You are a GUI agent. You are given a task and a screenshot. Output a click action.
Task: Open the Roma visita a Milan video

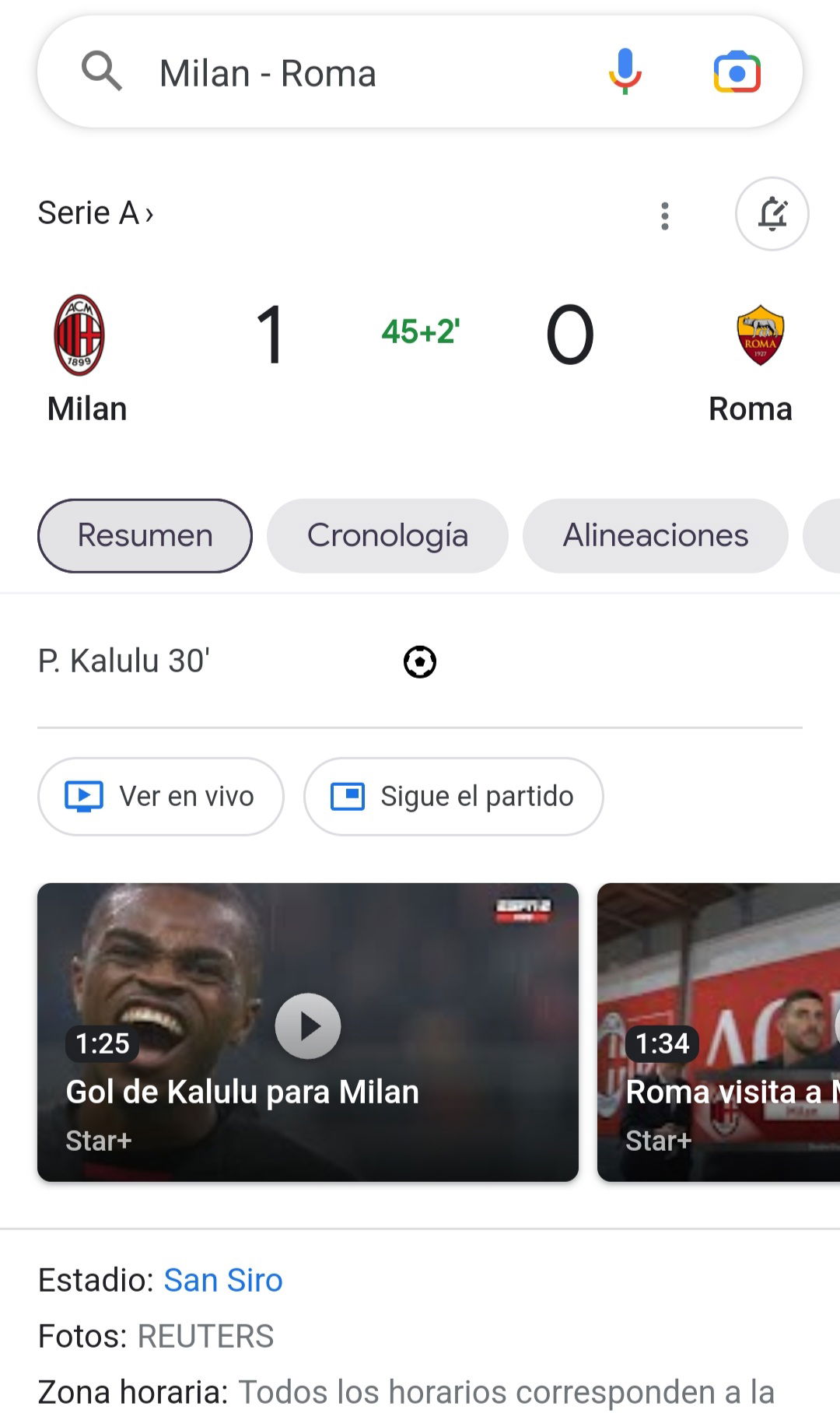(719, 1032)
